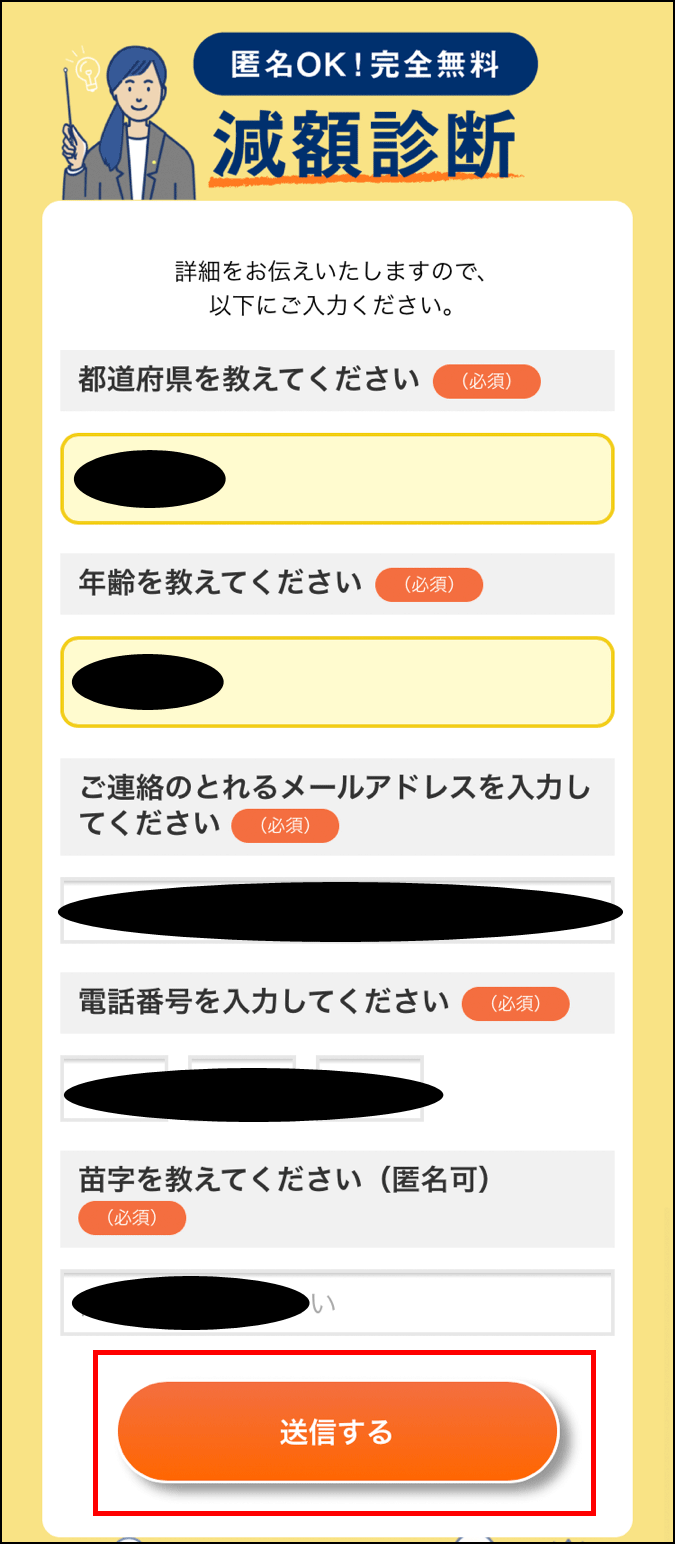Select the last 電話番号 phone number box
This screenshot has width=675, height=1544.
(370, 1088)
